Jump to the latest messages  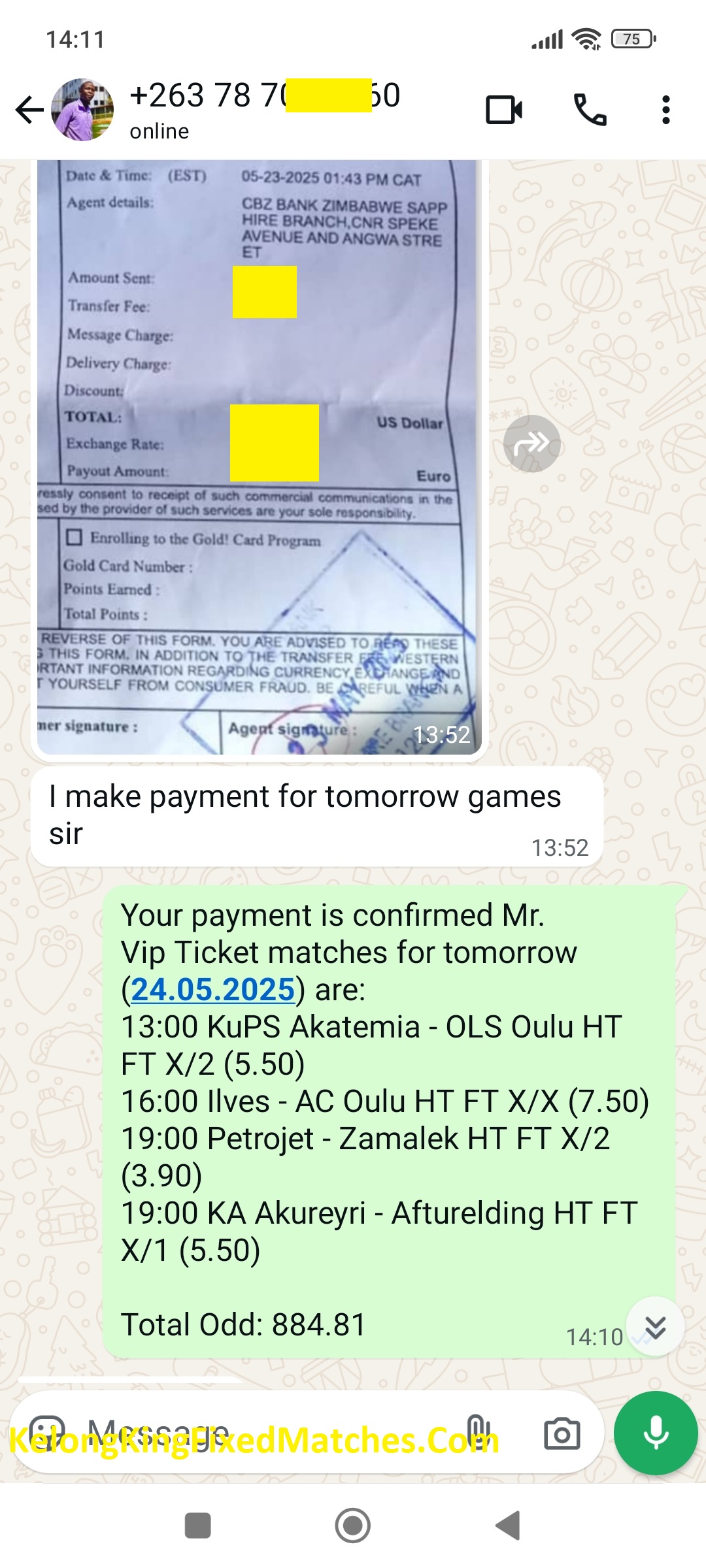(655, 1327)
